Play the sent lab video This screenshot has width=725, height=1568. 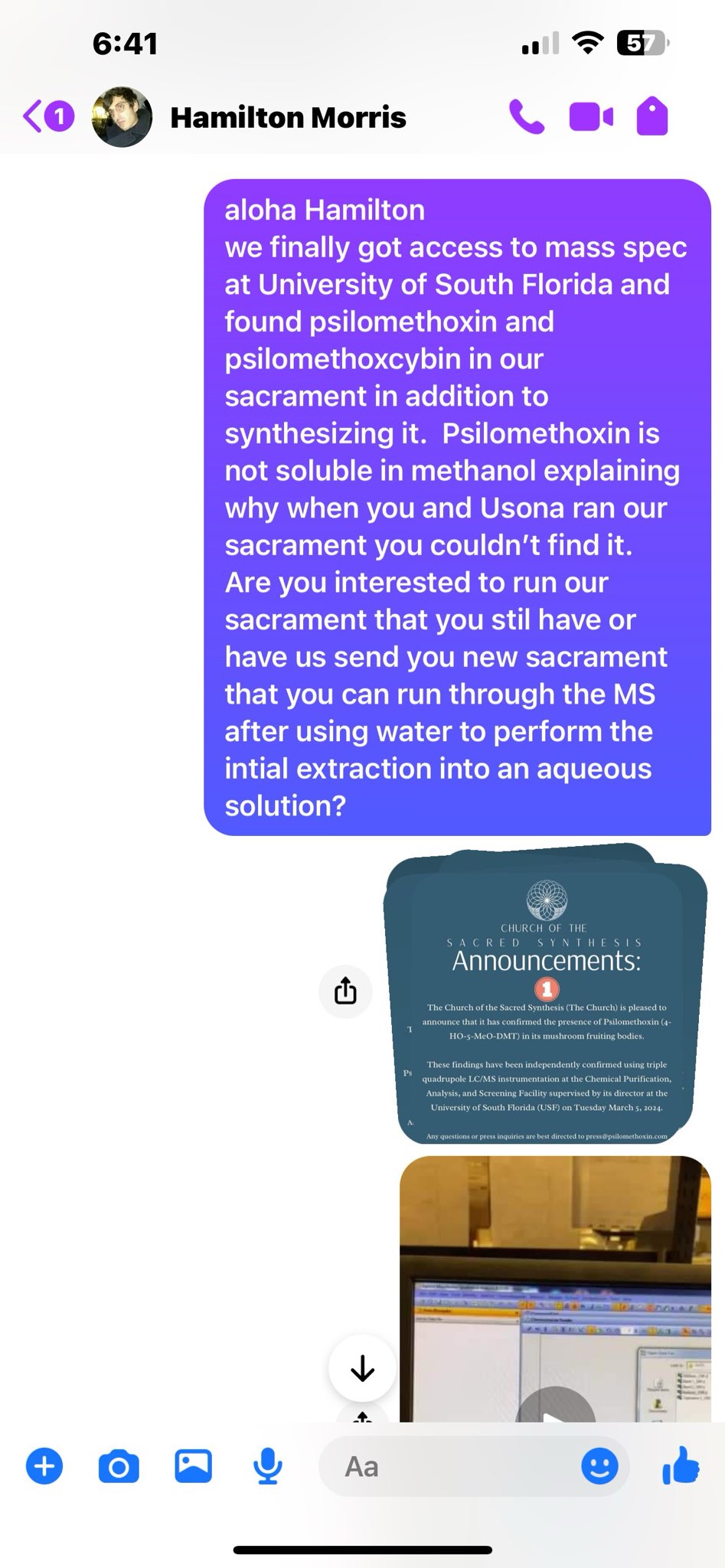(555, 1407)
